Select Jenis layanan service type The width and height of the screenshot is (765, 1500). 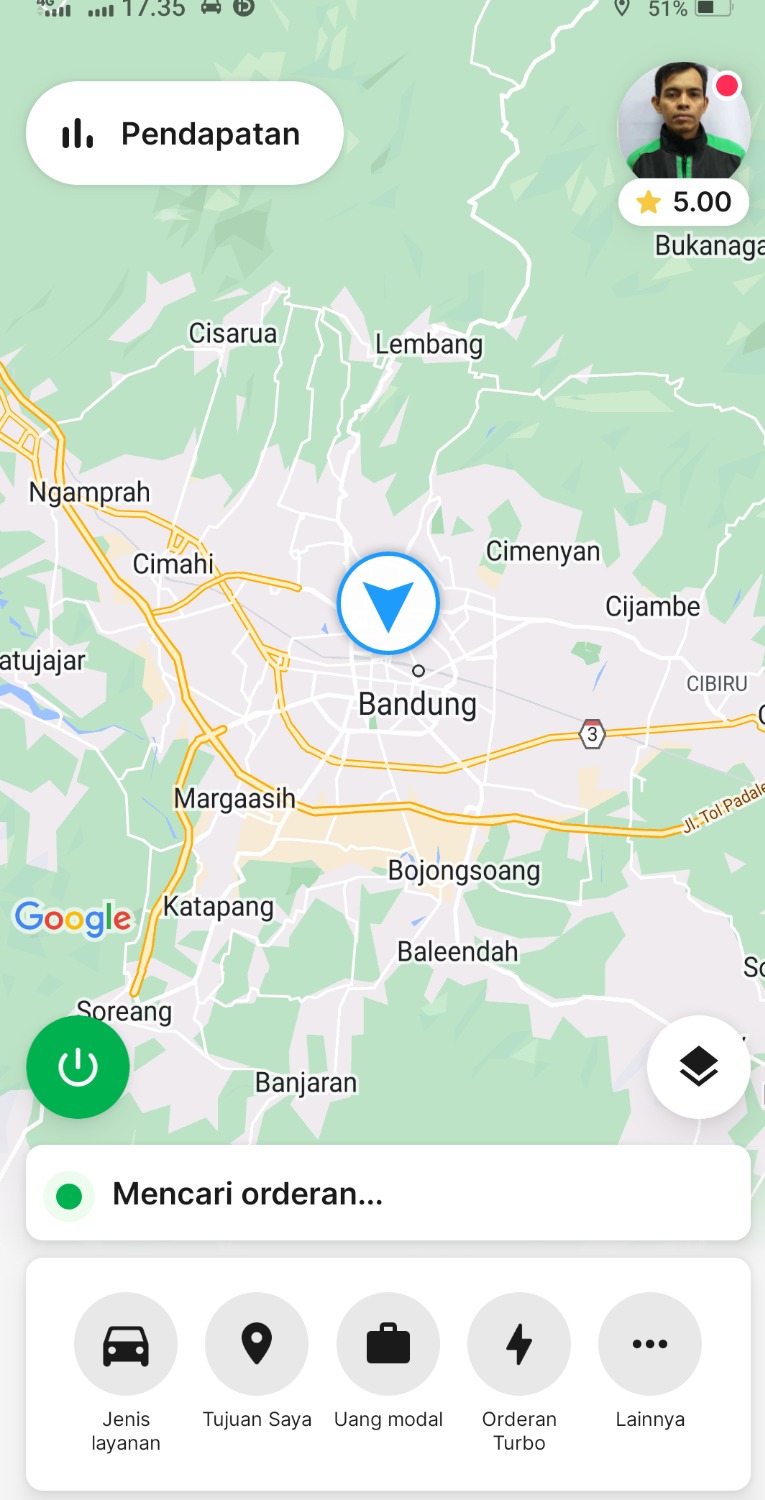pyautogui.click(x=126, y=1345)
